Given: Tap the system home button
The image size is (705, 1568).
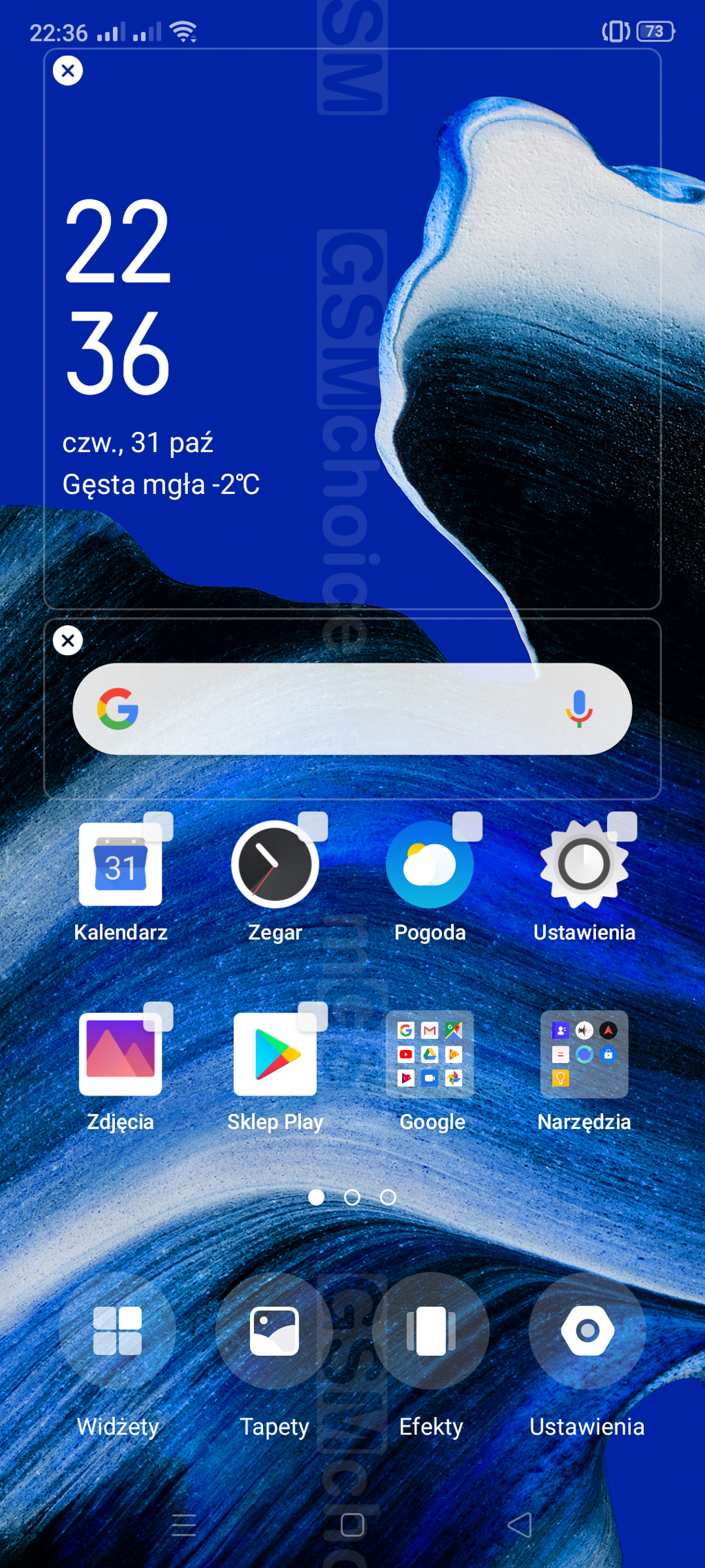Looking at the screenshot, I should [352, 1525].
